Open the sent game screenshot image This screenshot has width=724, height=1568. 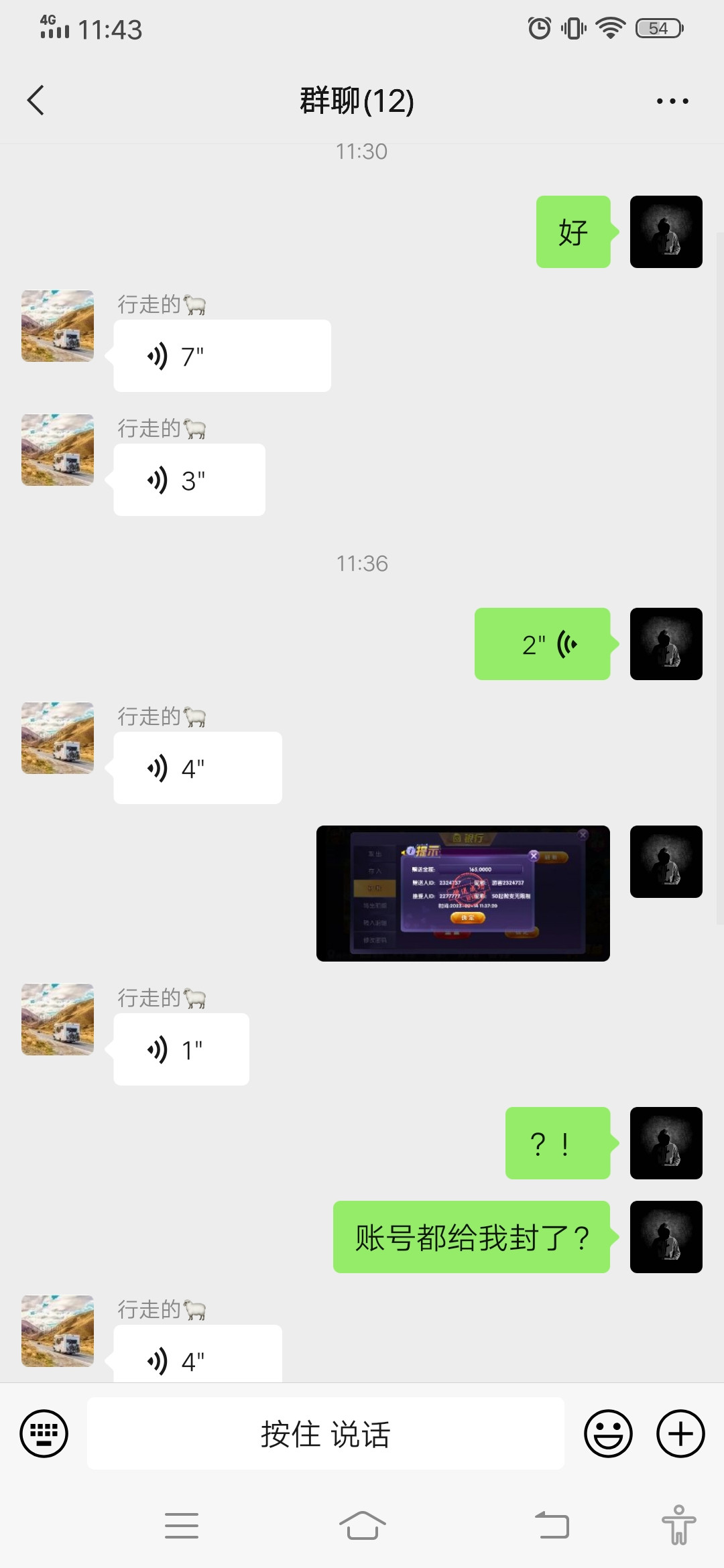[463, 893]
